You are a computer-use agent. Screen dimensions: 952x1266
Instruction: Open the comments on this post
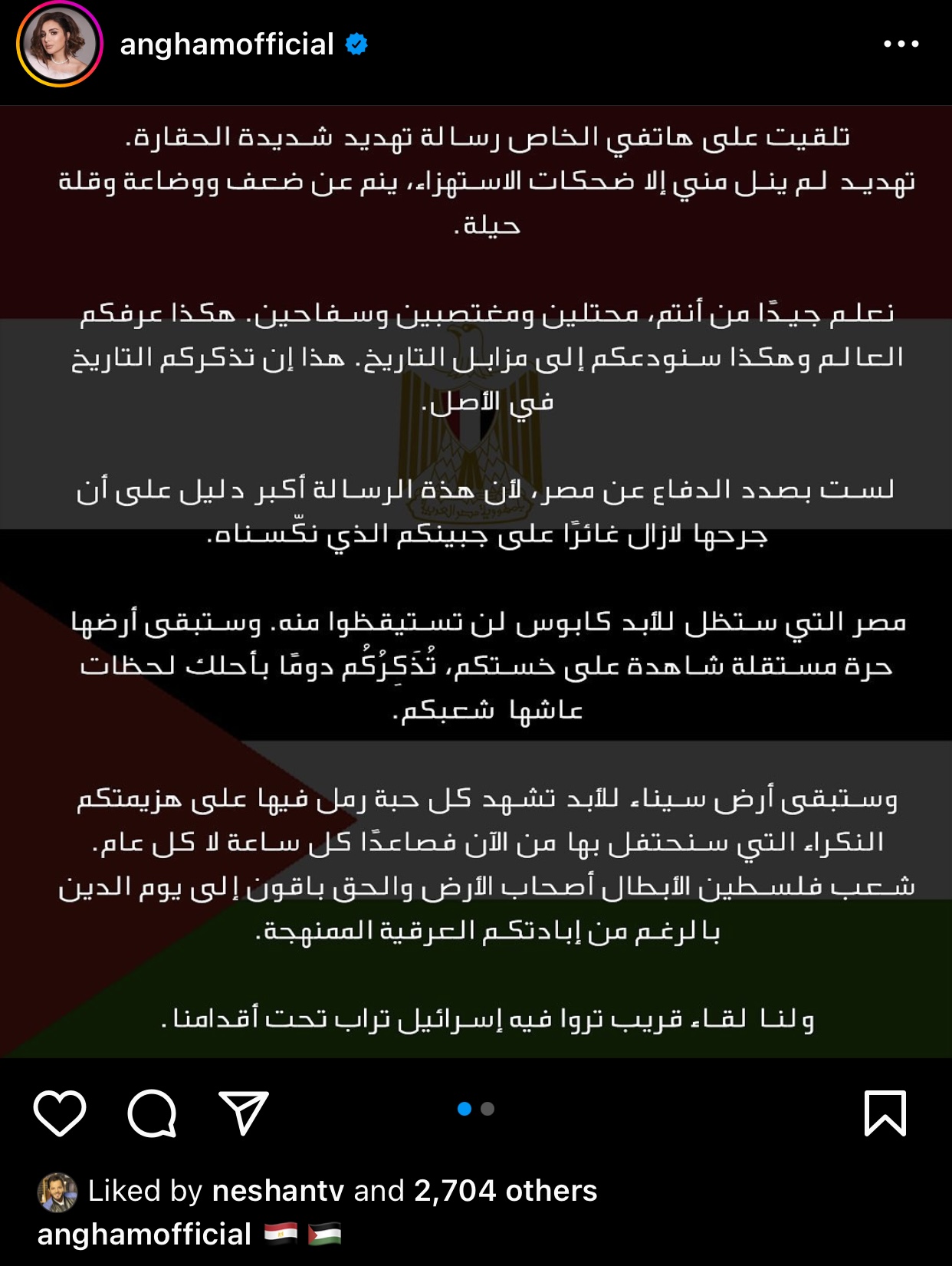[152, 1113]
